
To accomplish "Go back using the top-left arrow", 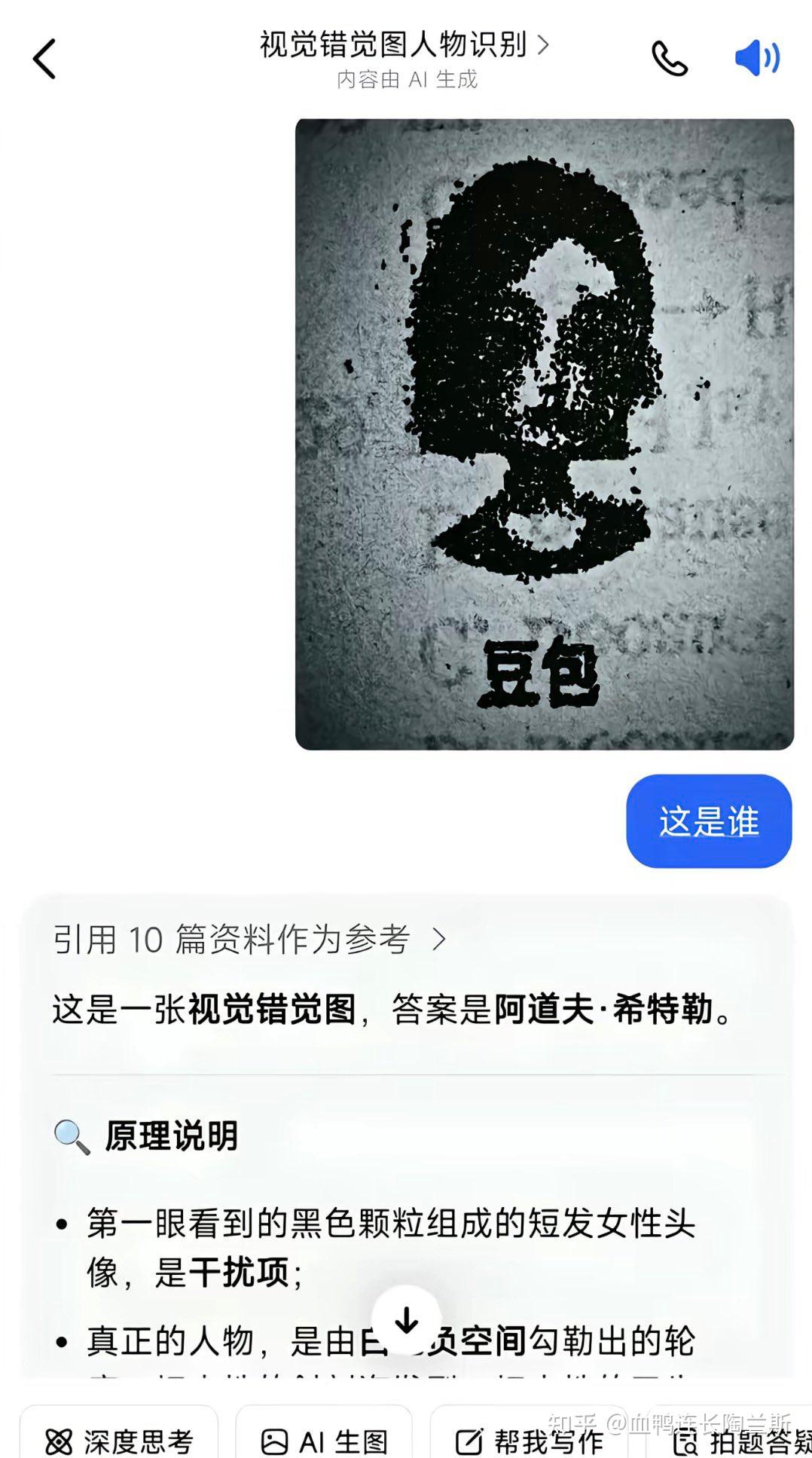I will 44,59.
